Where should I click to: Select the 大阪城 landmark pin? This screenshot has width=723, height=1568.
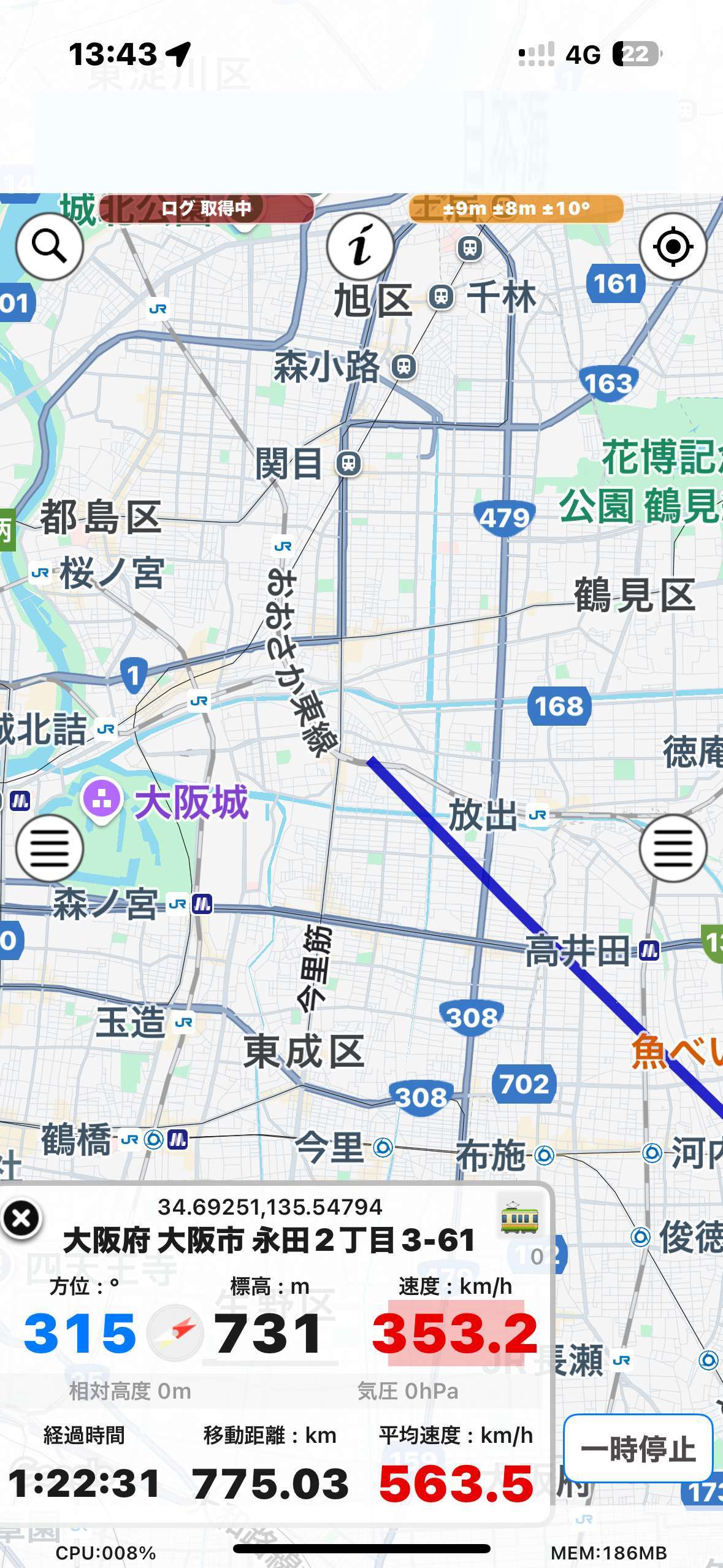[x=102, y=800]
